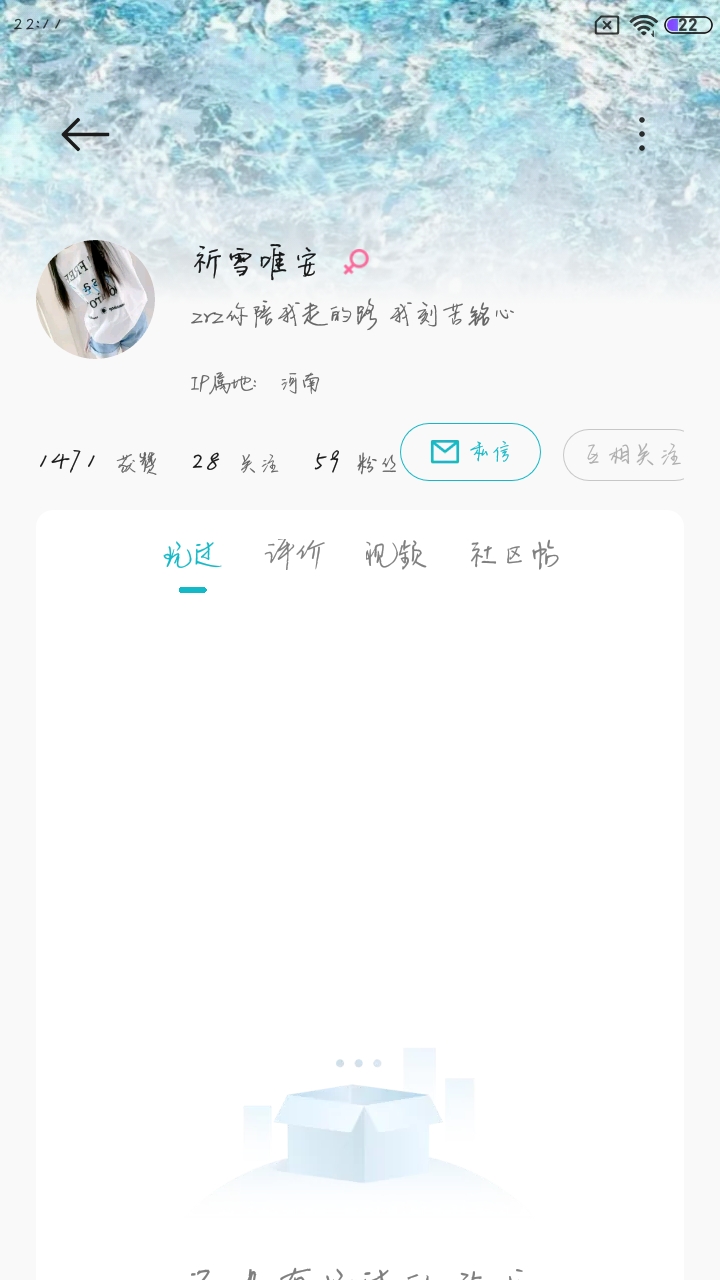The height and width of the screenshot is (1280, 720).
Task: Go back using the arrow icon
Action: [85, 134]
